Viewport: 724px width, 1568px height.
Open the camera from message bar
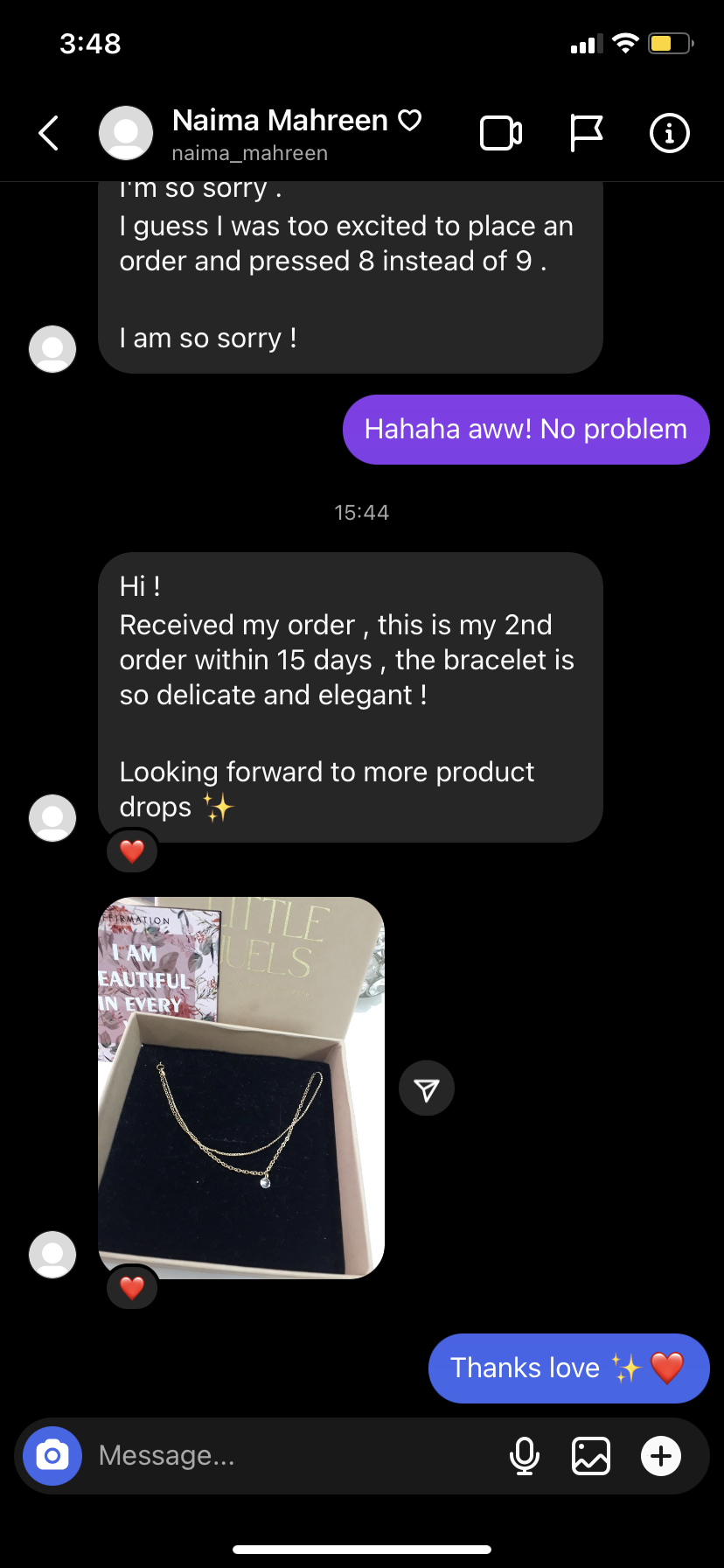click(x=52, y=1456)
